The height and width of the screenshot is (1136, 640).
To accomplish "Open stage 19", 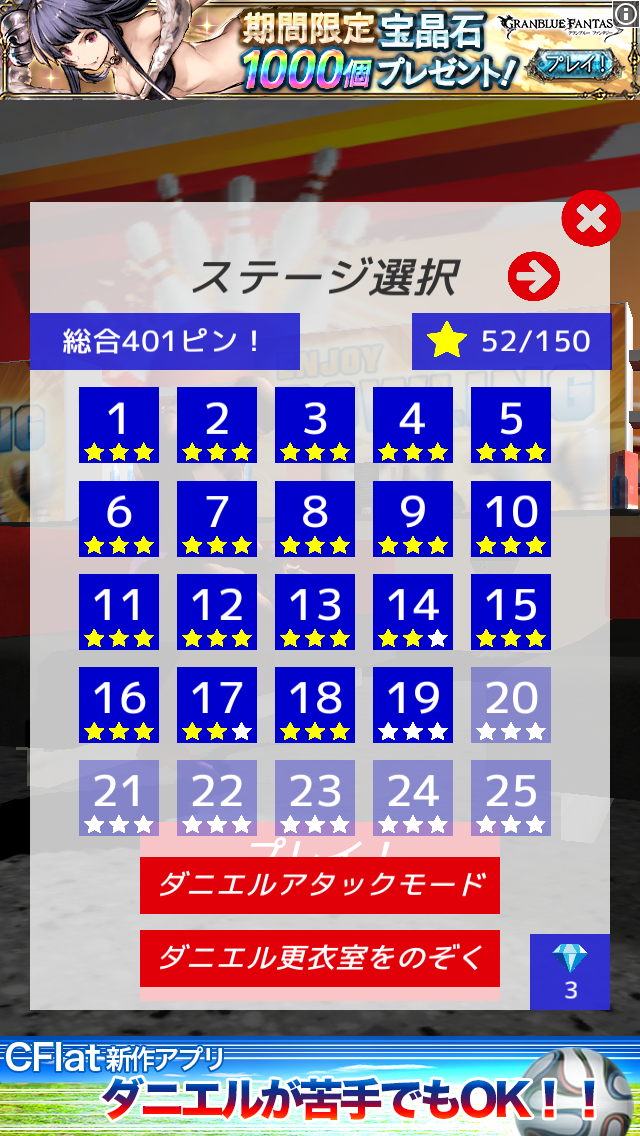I will tap(413, 704).
